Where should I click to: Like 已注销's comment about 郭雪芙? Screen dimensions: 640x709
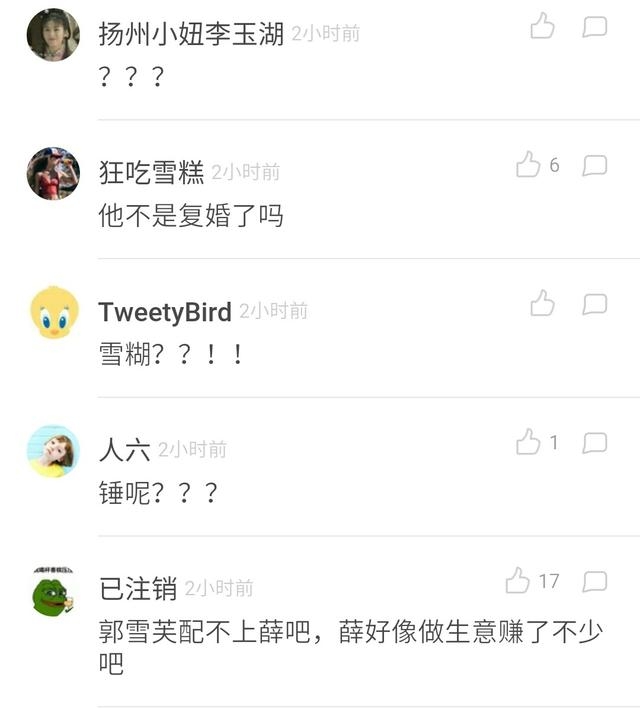[518, 581]
